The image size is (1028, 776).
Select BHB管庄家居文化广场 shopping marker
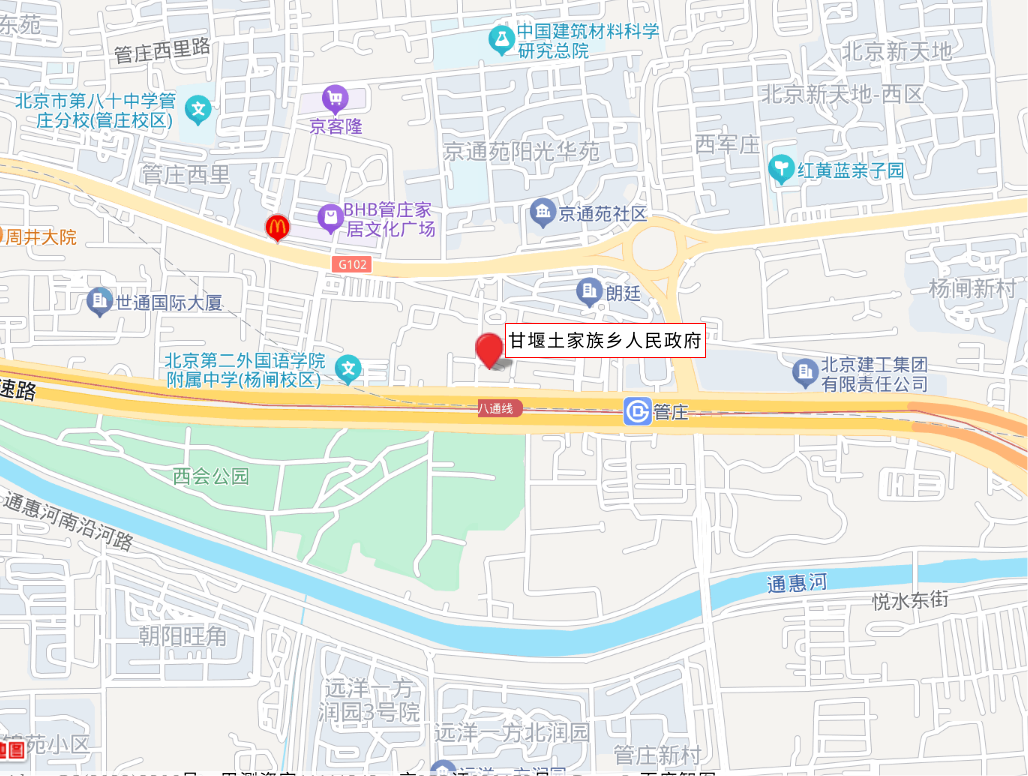click(330, 217)
